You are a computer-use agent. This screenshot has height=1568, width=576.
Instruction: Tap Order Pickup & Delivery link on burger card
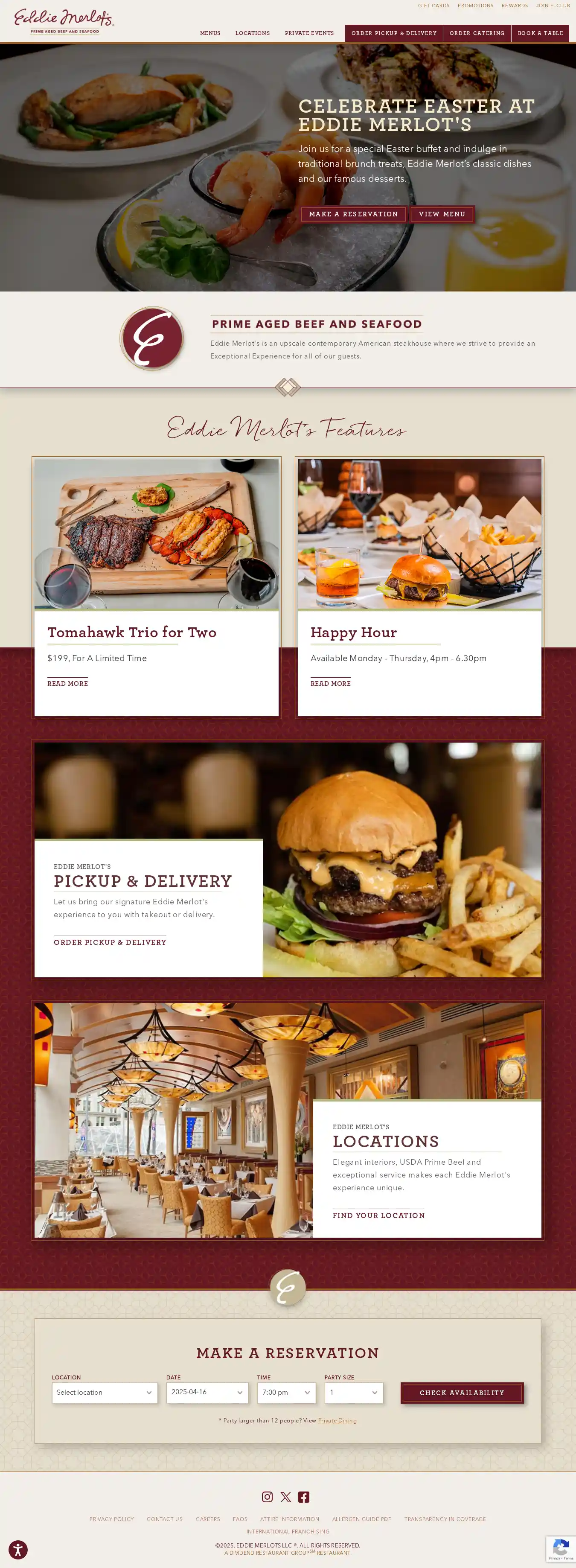click(110, 942)
